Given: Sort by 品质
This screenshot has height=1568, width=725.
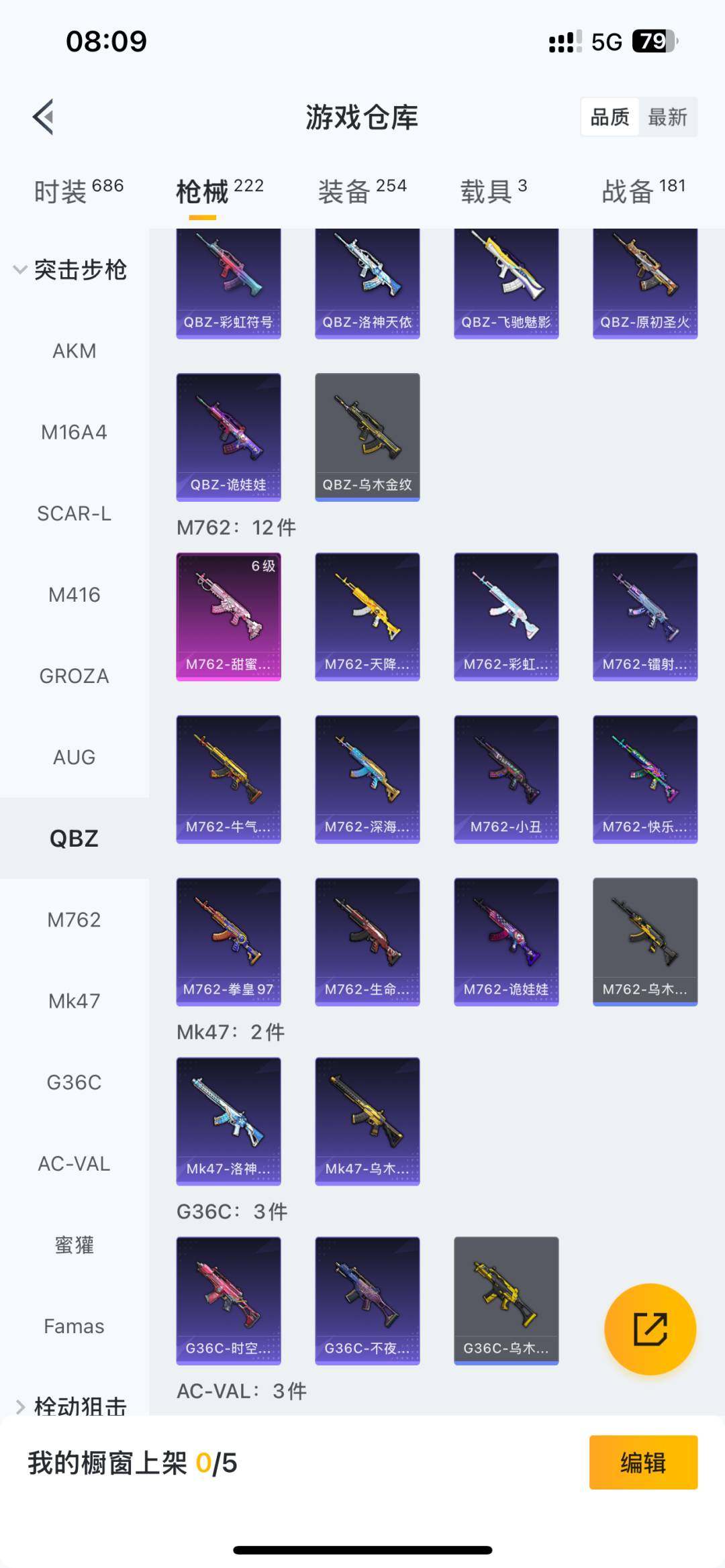Looking at the screenshot, I should tap(610, 117).
